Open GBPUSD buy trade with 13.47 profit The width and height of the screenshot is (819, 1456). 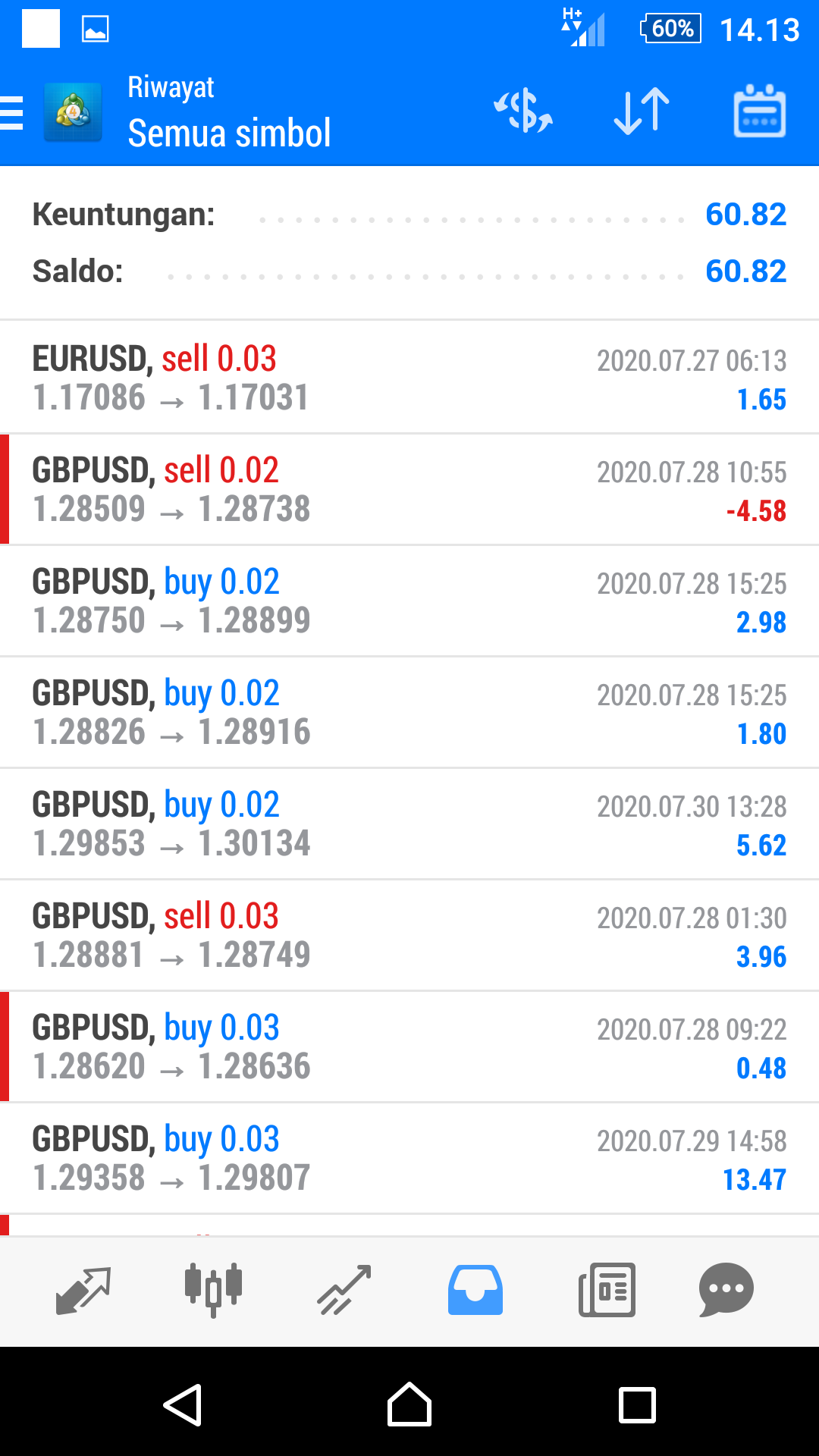(409, 1158)
